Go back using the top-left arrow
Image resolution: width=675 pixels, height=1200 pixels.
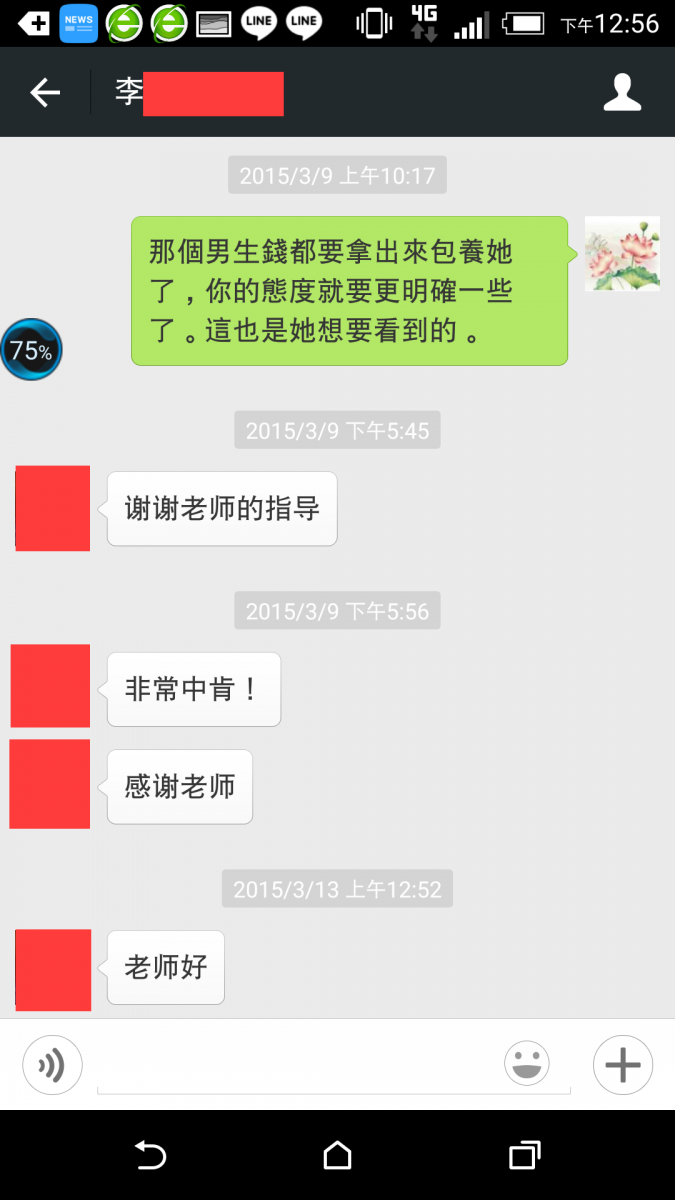(x=45, y=93)
